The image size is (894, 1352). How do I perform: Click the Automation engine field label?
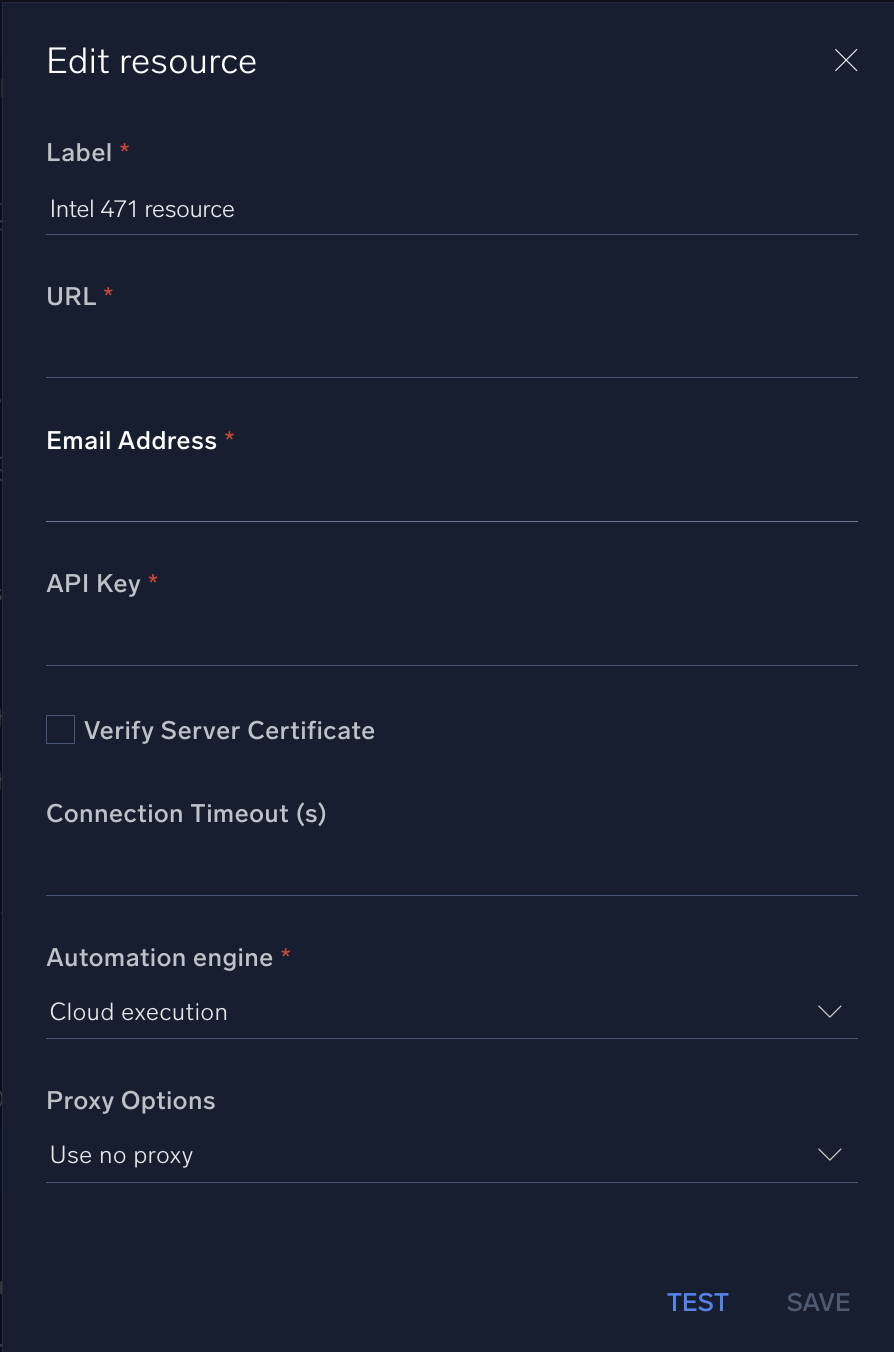tap(161, 957)
